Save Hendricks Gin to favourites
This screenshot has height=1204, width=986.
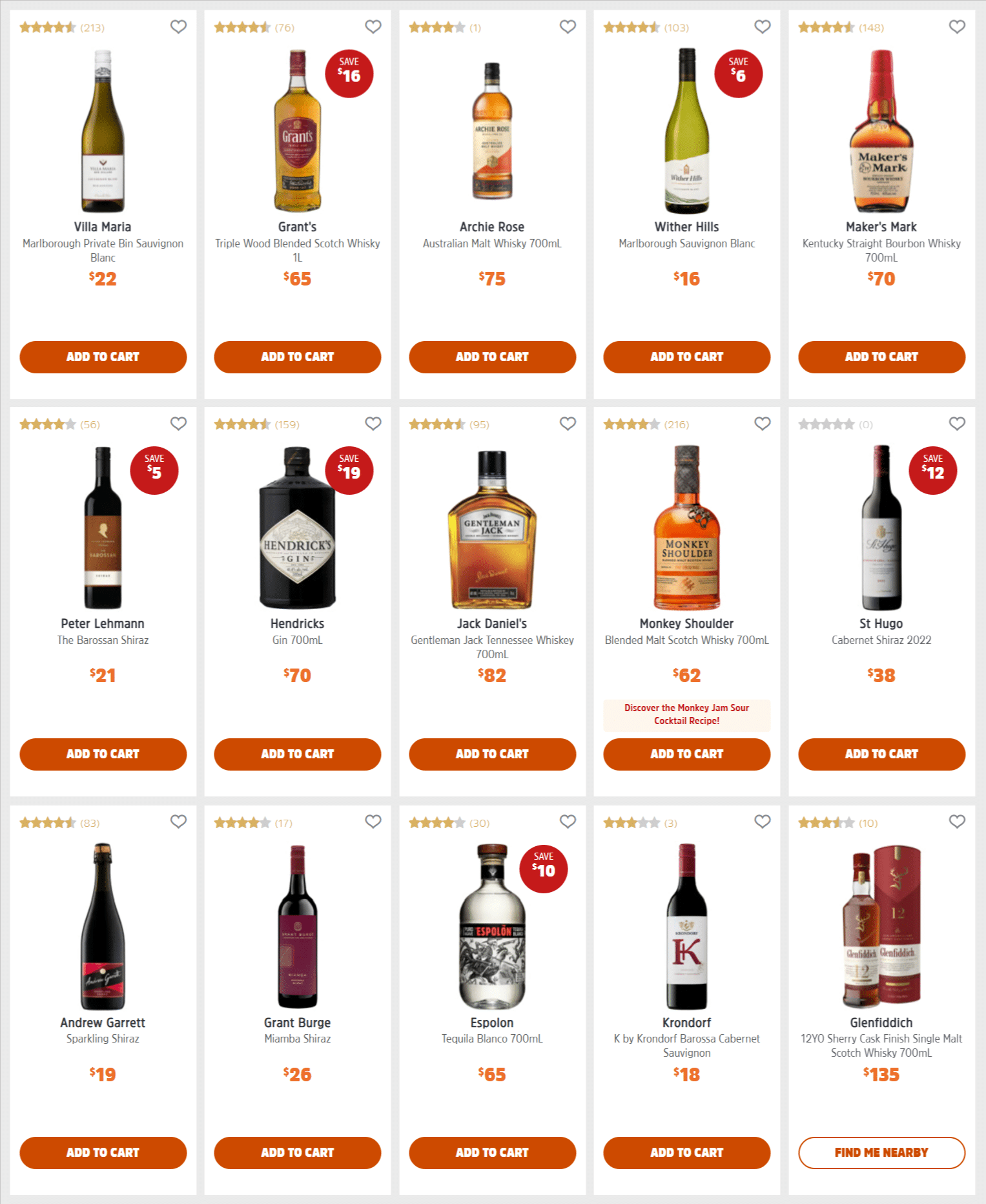pos(373,424)
